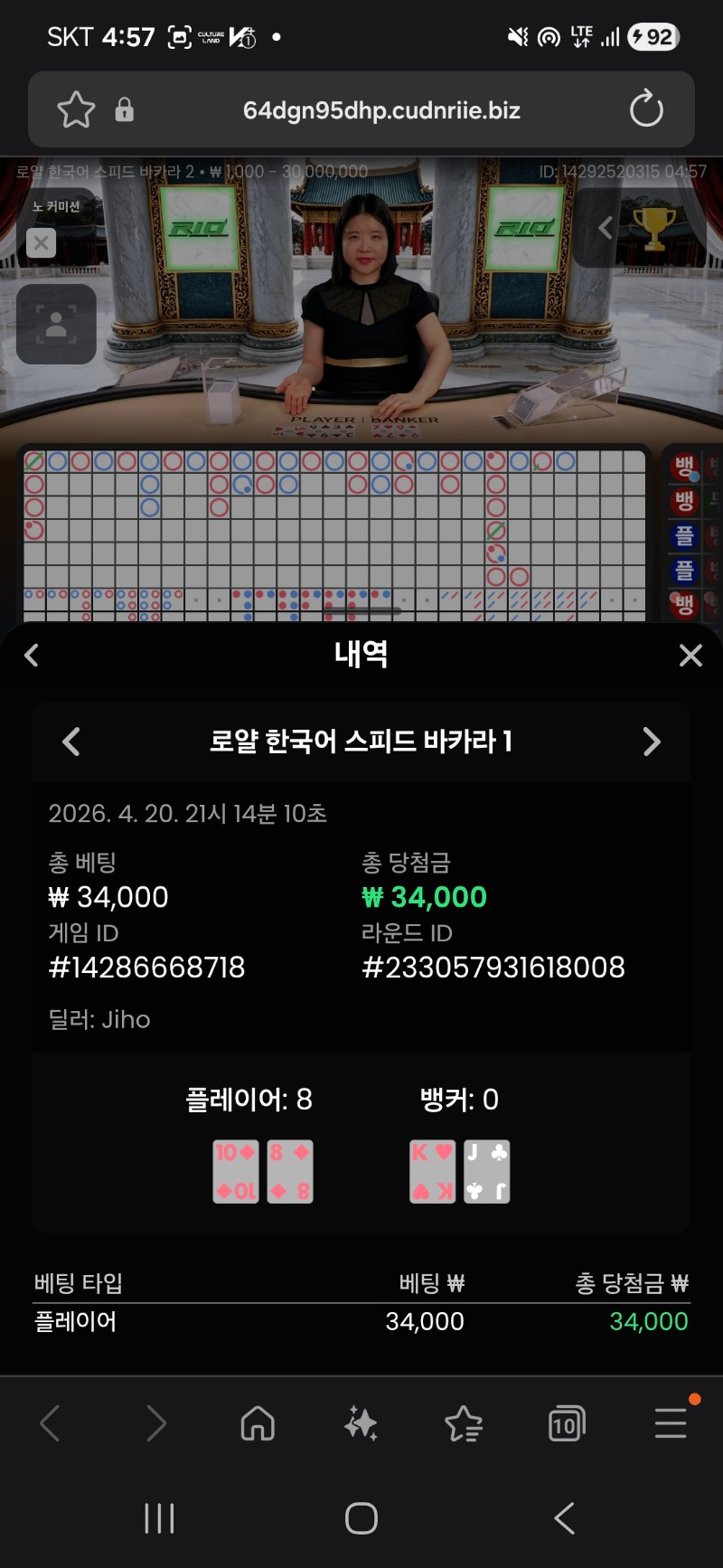Bookmark this page with the star icon
Screen dimensions: 723x1568
pyautogui.click(x=76, y=110)
